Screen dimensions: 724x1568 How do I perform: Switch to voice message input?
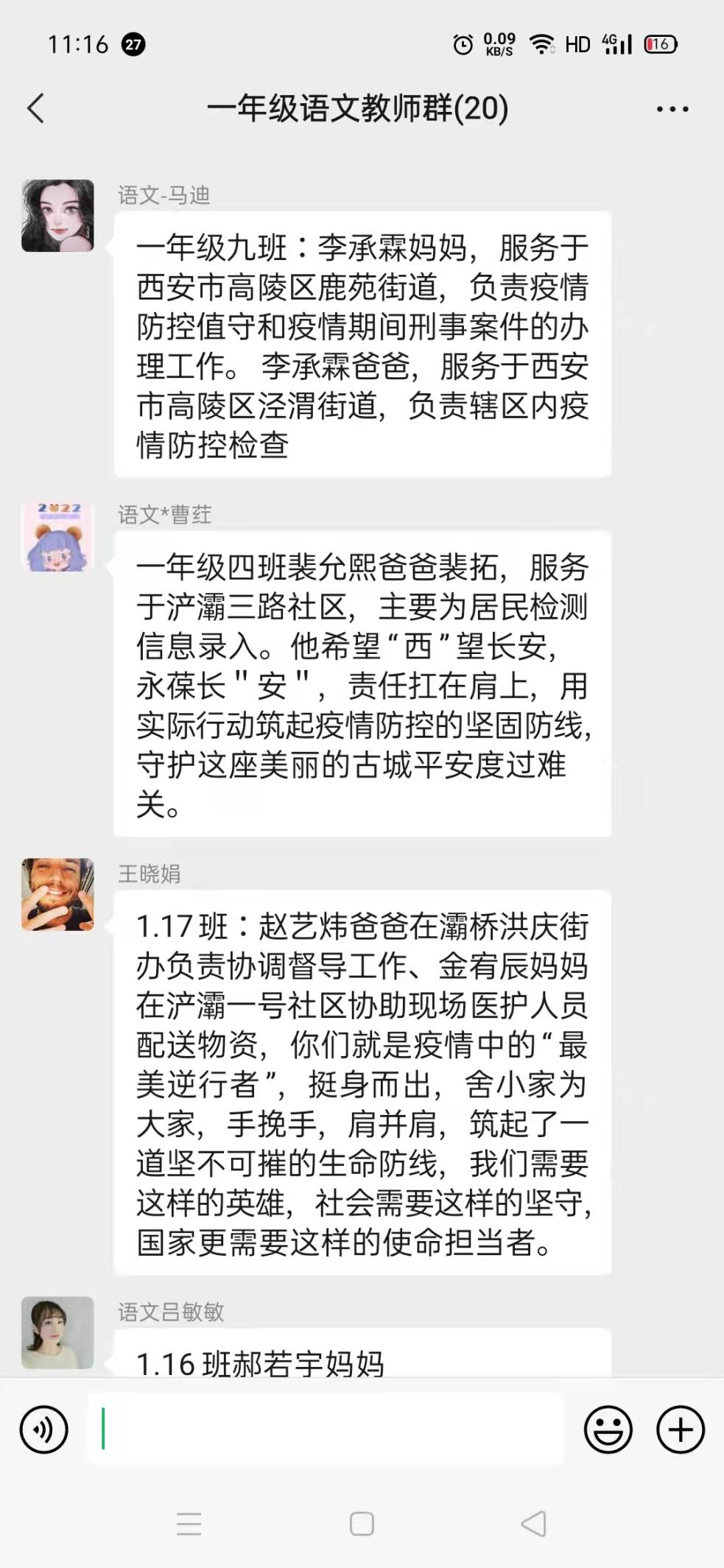coord(44,1430)
